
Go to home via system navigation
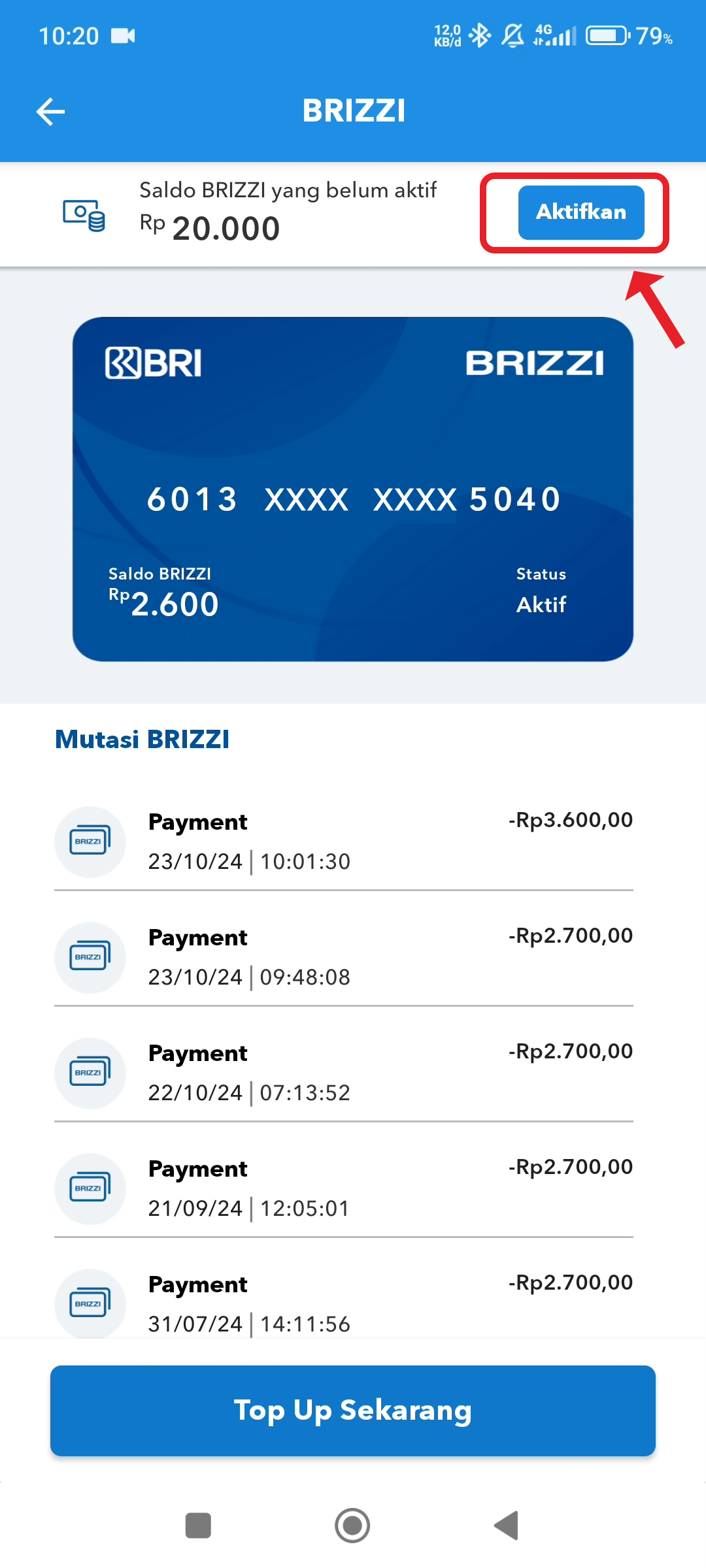[x=352, y=1526]
